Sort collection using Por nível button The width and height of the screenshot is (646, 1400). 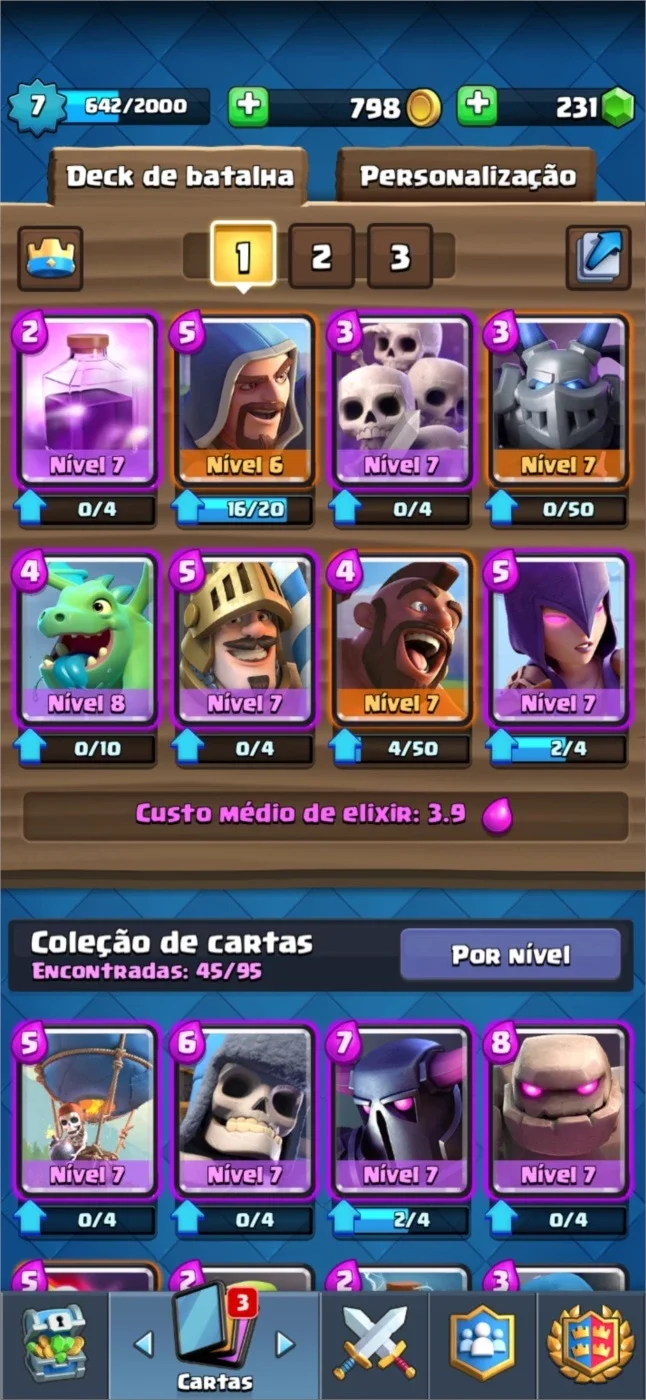pyautogui.click(x=510, y=955)
